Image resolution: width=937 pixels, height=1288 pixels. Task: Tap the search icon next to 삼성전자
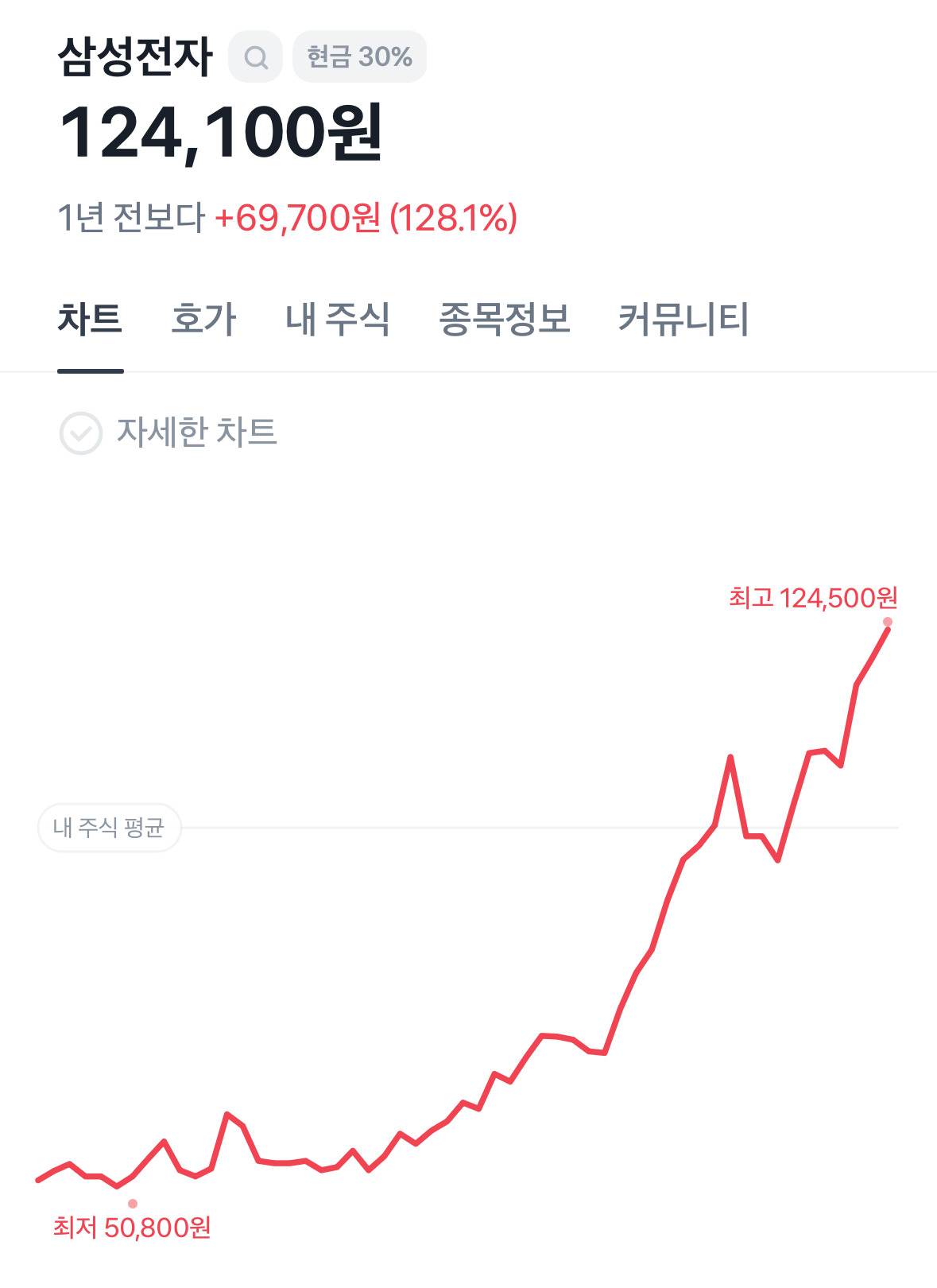click(x=255, y=56)
